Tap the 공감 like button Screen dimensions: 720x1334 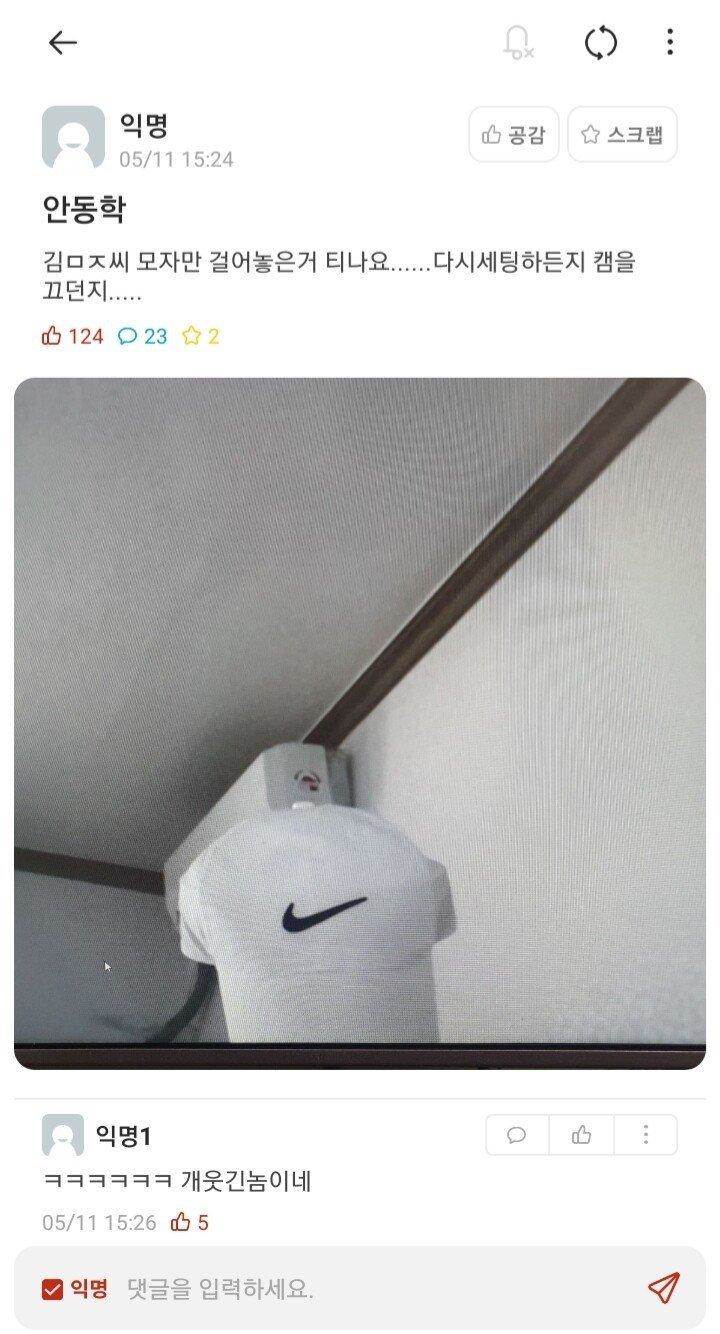514,134
